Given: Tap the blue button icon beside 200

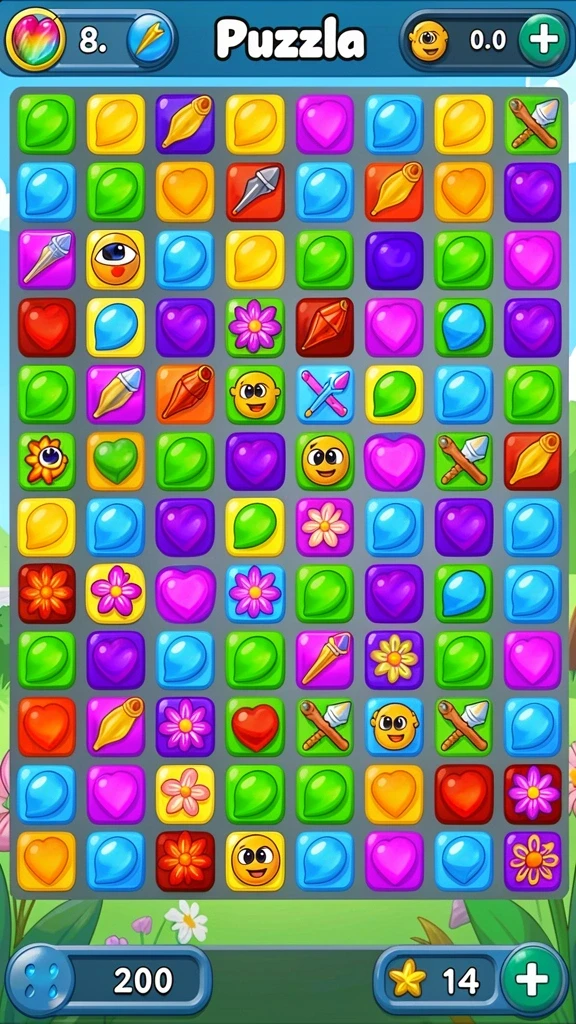Looking at the screenshot, I should coord(40,979).
